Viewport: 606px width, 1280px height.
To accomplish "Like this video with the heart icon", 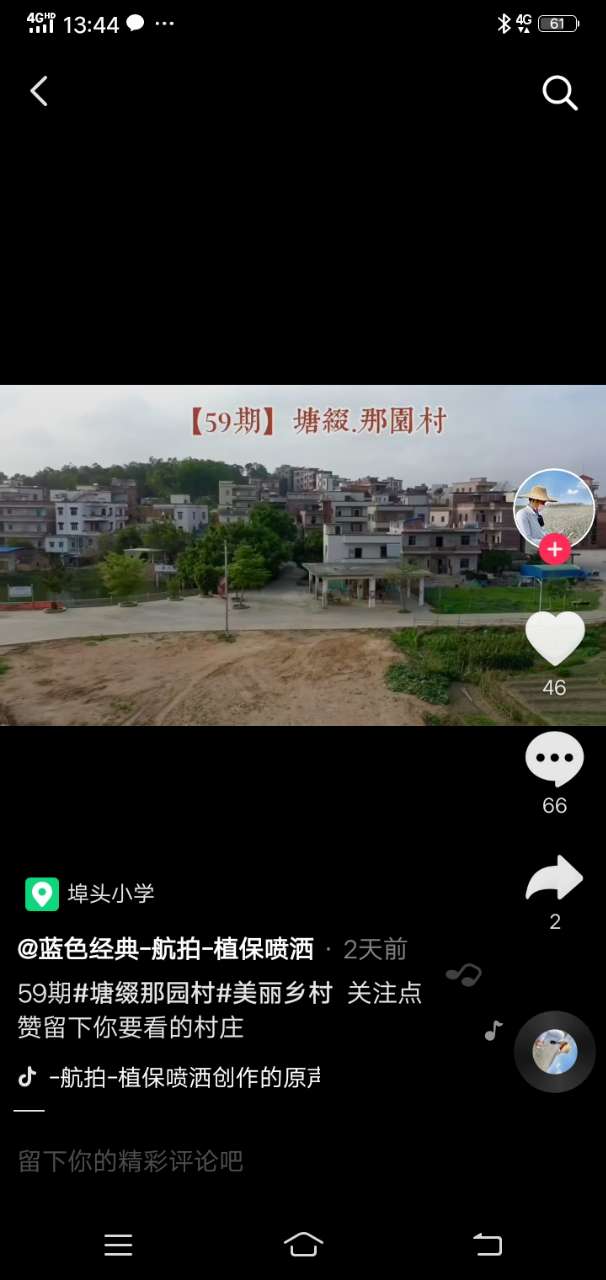I will pos(554,638).
